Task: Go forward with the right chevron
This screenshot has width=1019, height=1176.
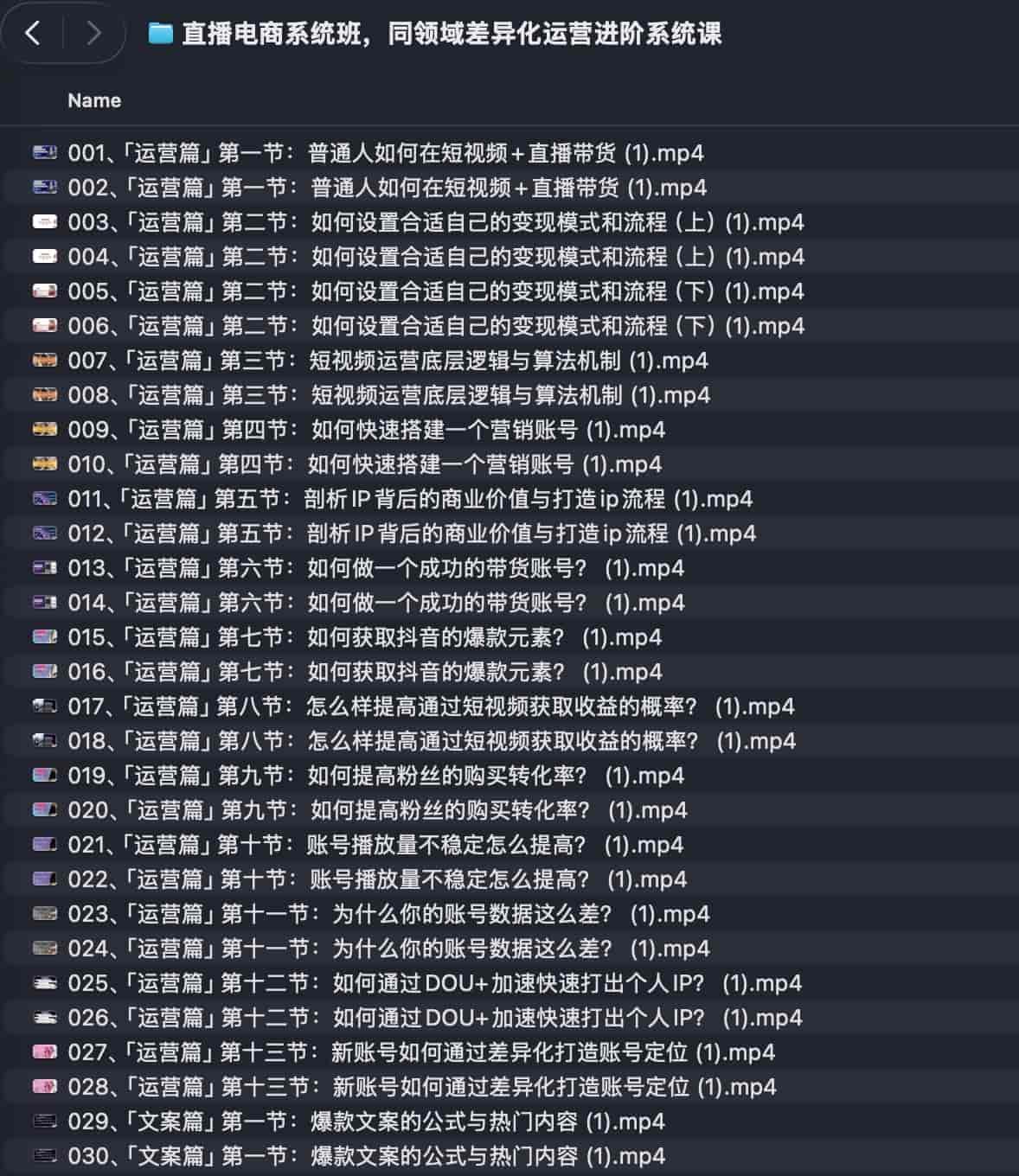Action: (x=93, y=34)
